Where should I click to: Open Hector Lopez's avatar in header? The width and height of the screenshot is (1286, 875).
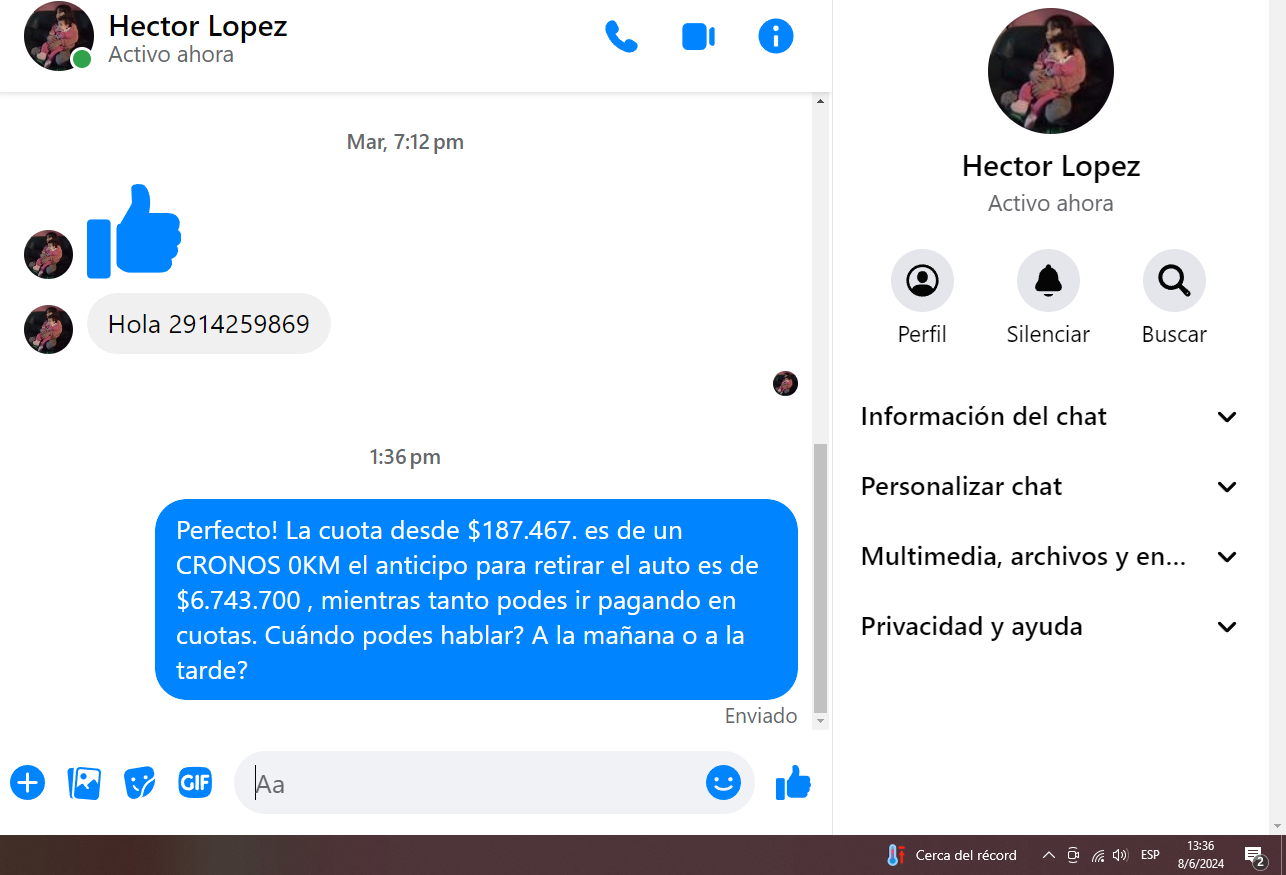[58, 36]
